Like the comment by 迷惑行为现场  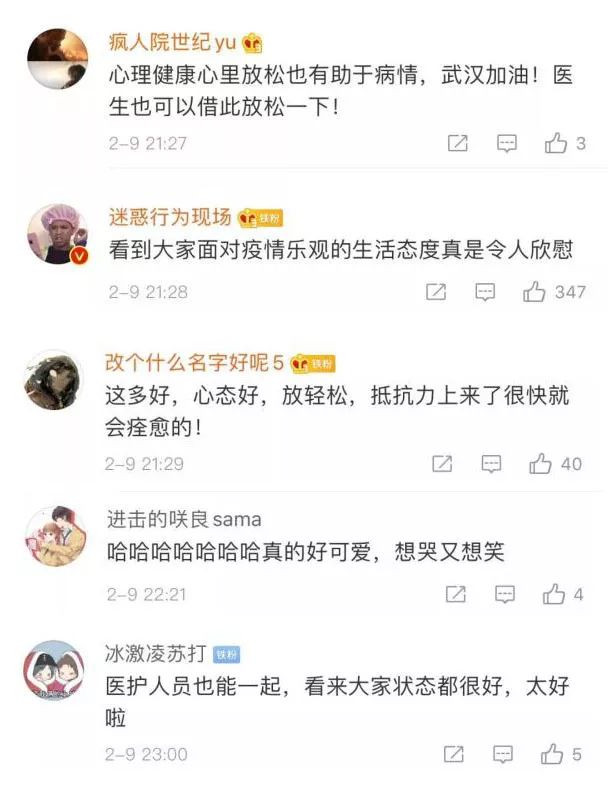click(535, 292)
